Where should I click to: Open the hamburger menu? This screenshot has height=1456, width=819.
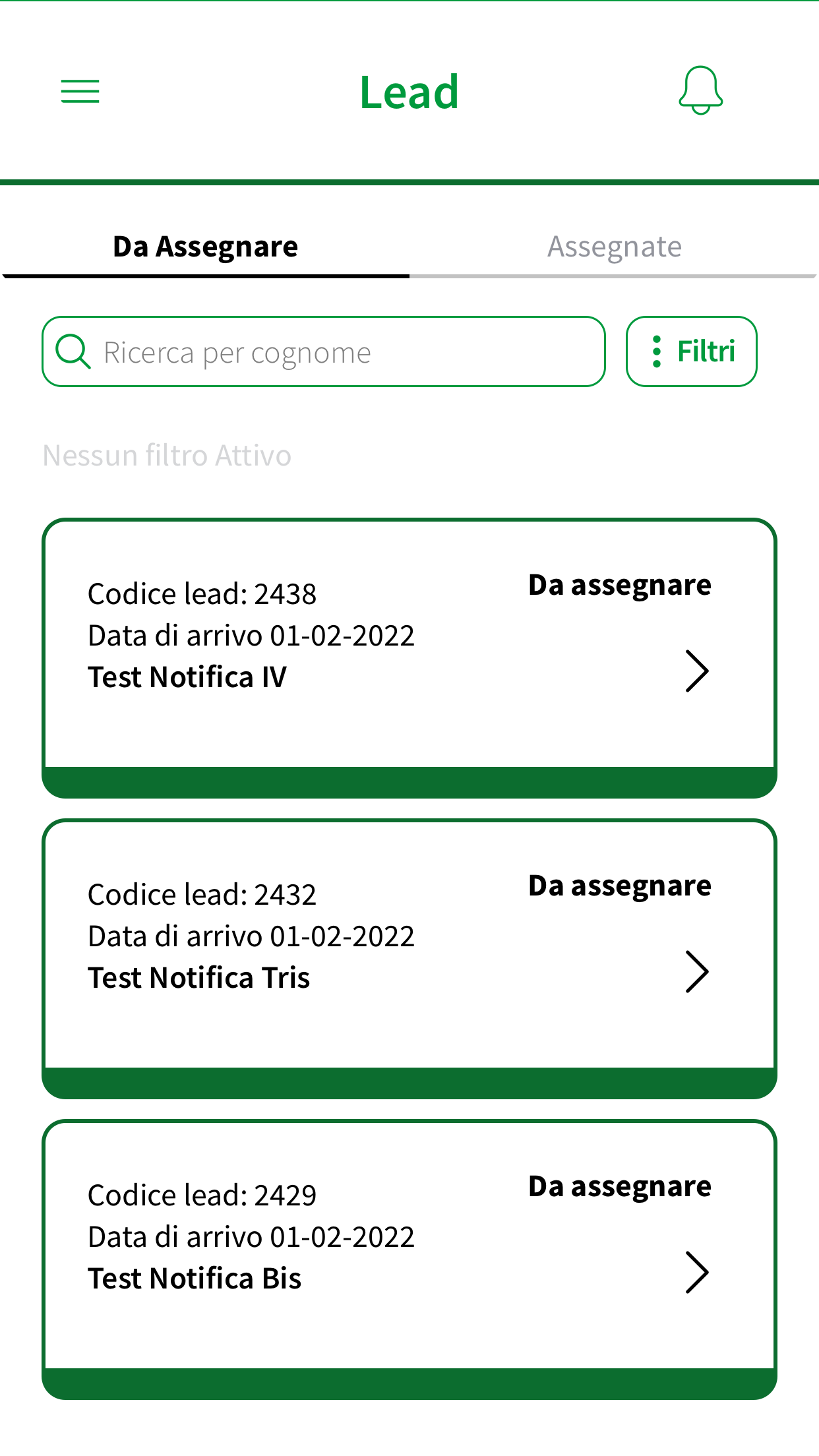pos(80,91)
